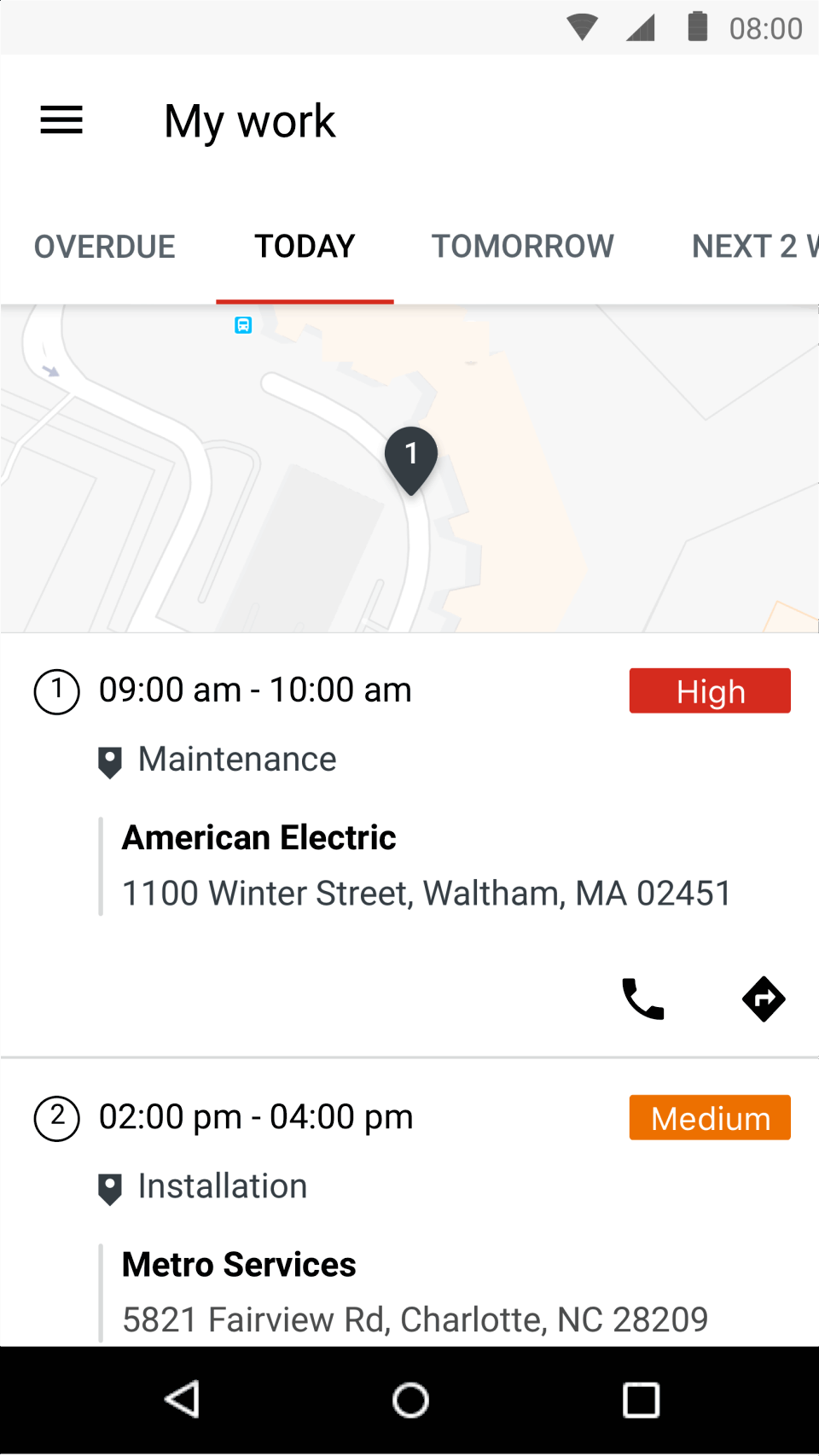Image resolution: width=819 pixels, height=1456 pixels.
Task: Select appointment number 1 circle
Action: [x=56, y=690]
